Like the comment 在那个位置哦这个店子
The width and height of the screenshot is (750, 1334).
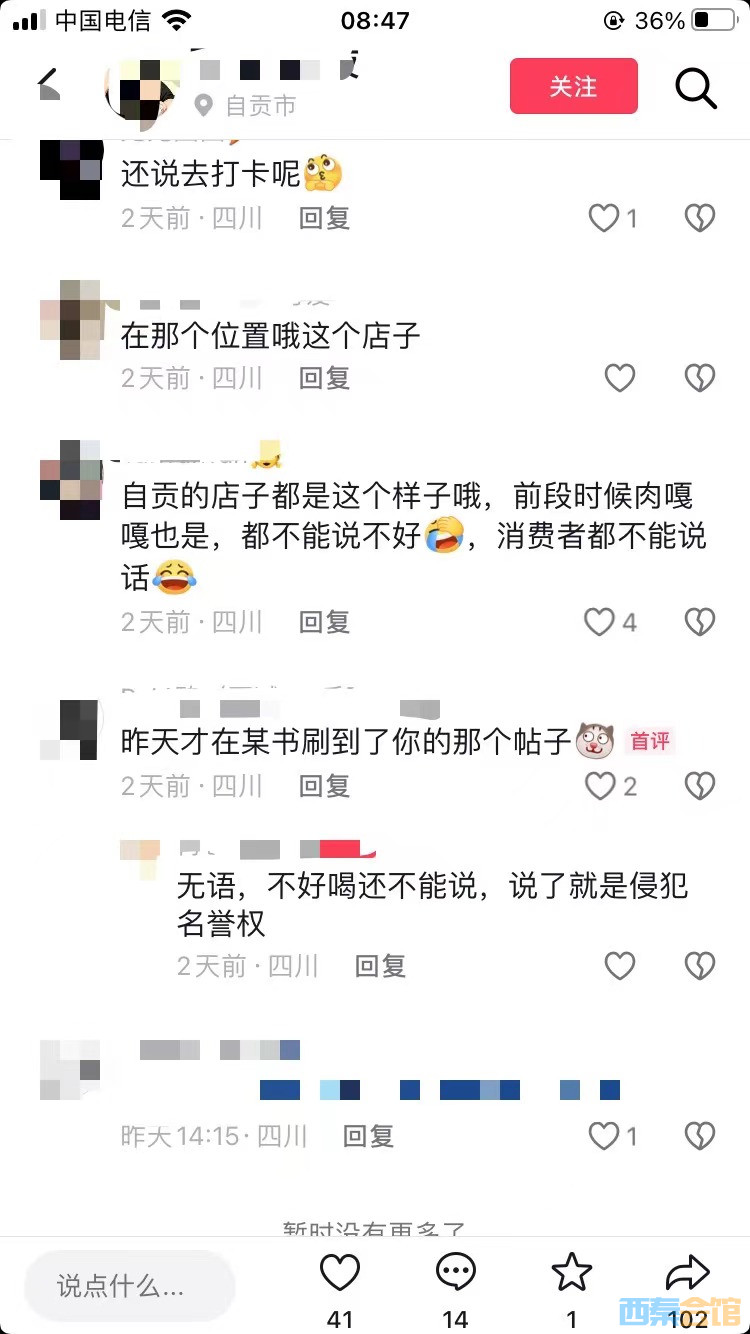(x=620, y=377)
